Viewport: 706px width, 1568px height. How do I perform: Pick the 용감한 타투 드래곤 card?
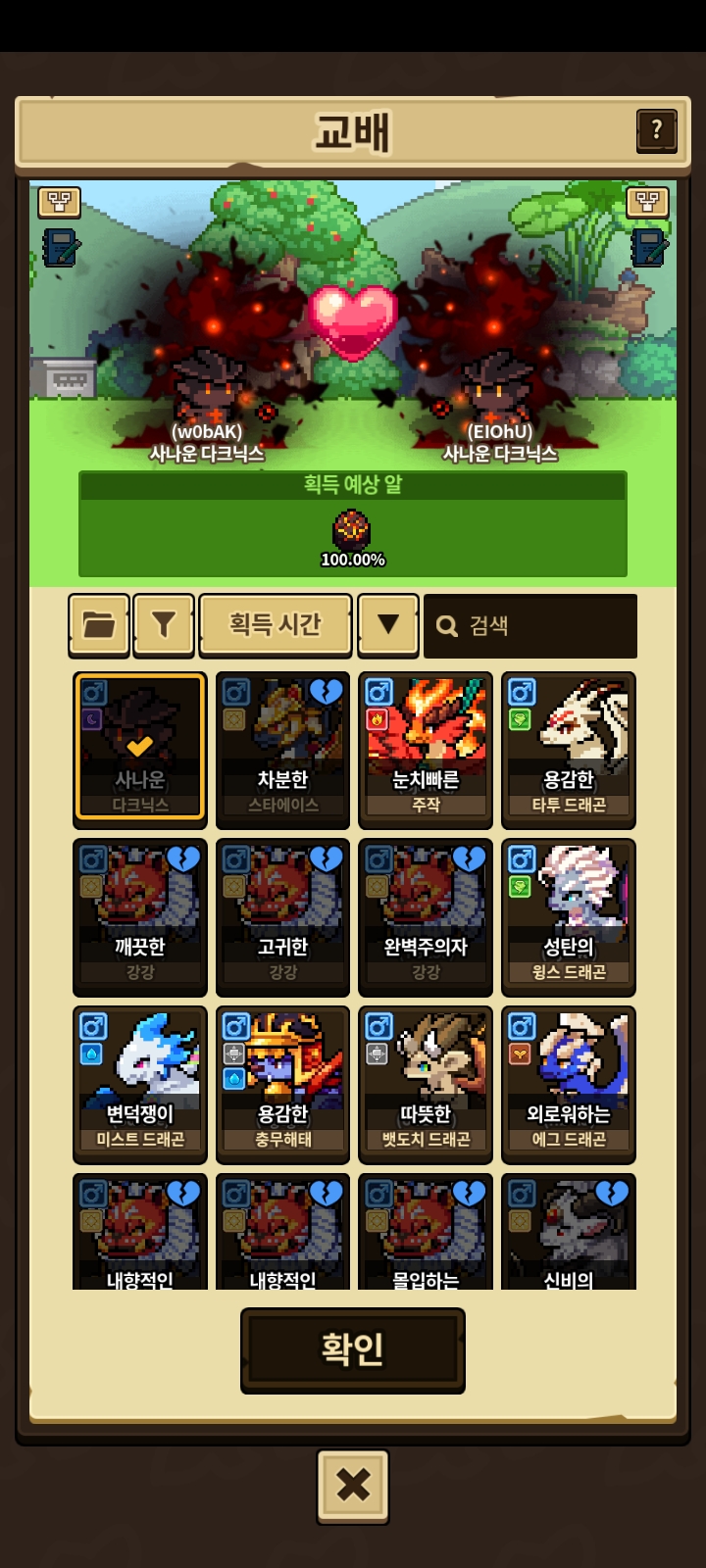pyautogui.click(x=568, y=749)
